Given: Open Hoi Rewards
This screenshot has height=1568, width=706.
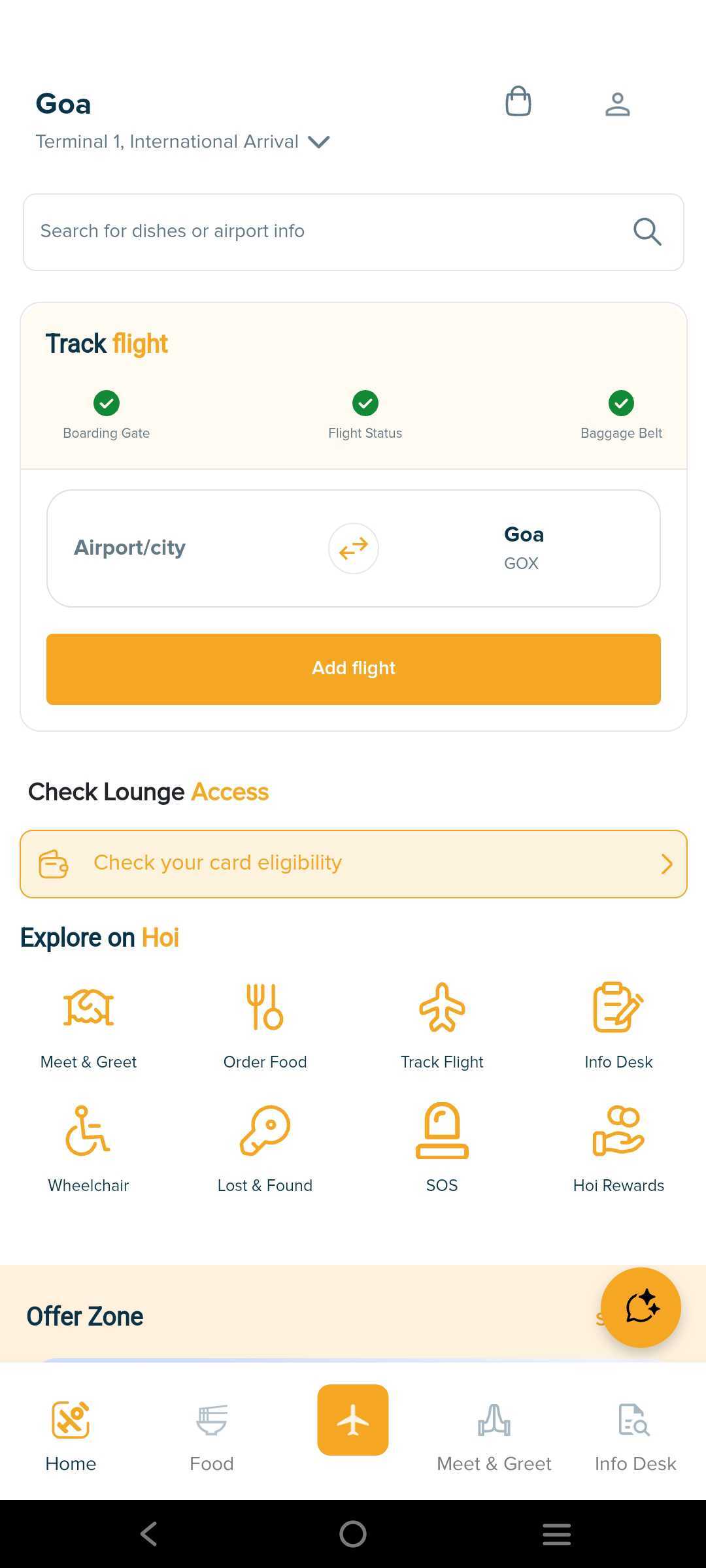Looking at the screenshot, I should pyautogui.click(x=618, y=1147).
